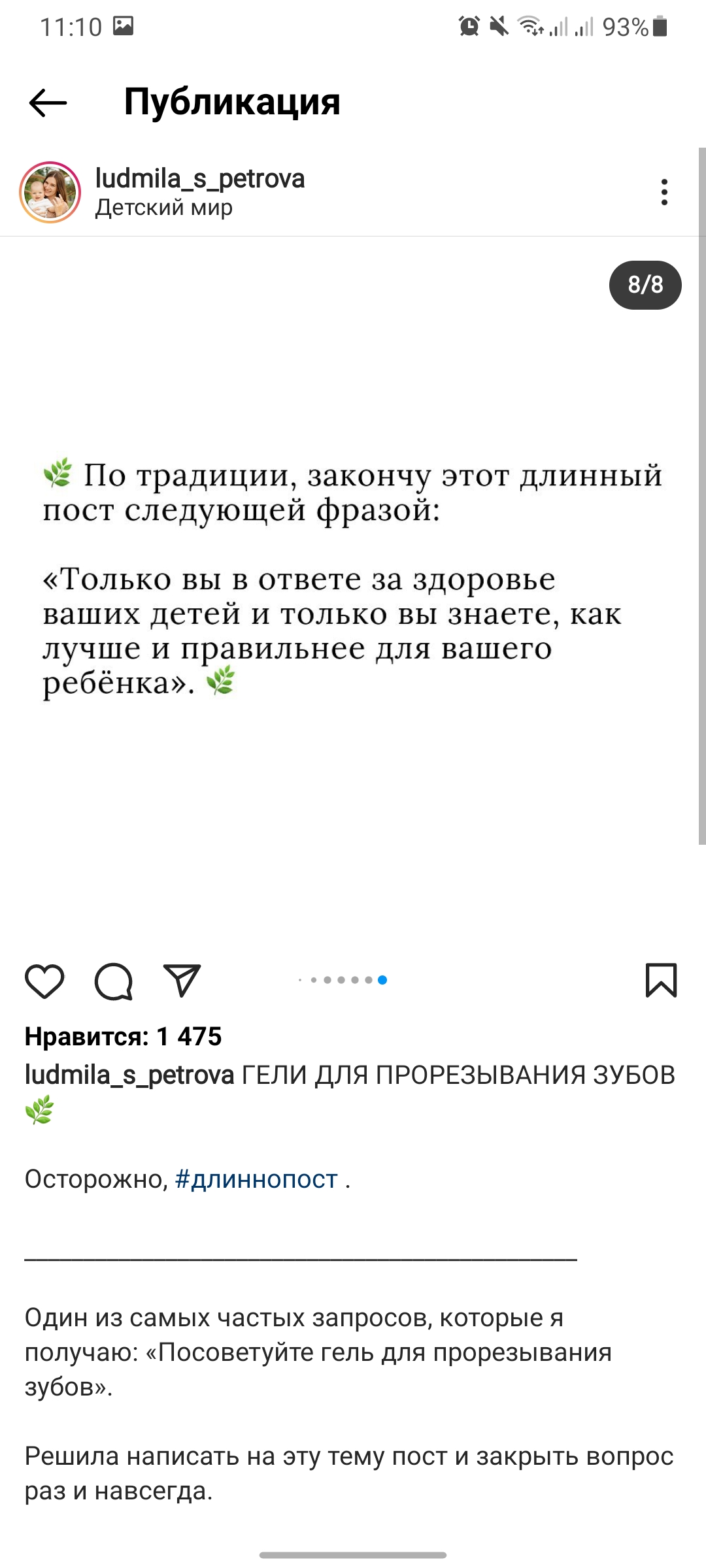View who liked: Нравится 1 475
This screenshot has width=706, height=1568.
124,1036
